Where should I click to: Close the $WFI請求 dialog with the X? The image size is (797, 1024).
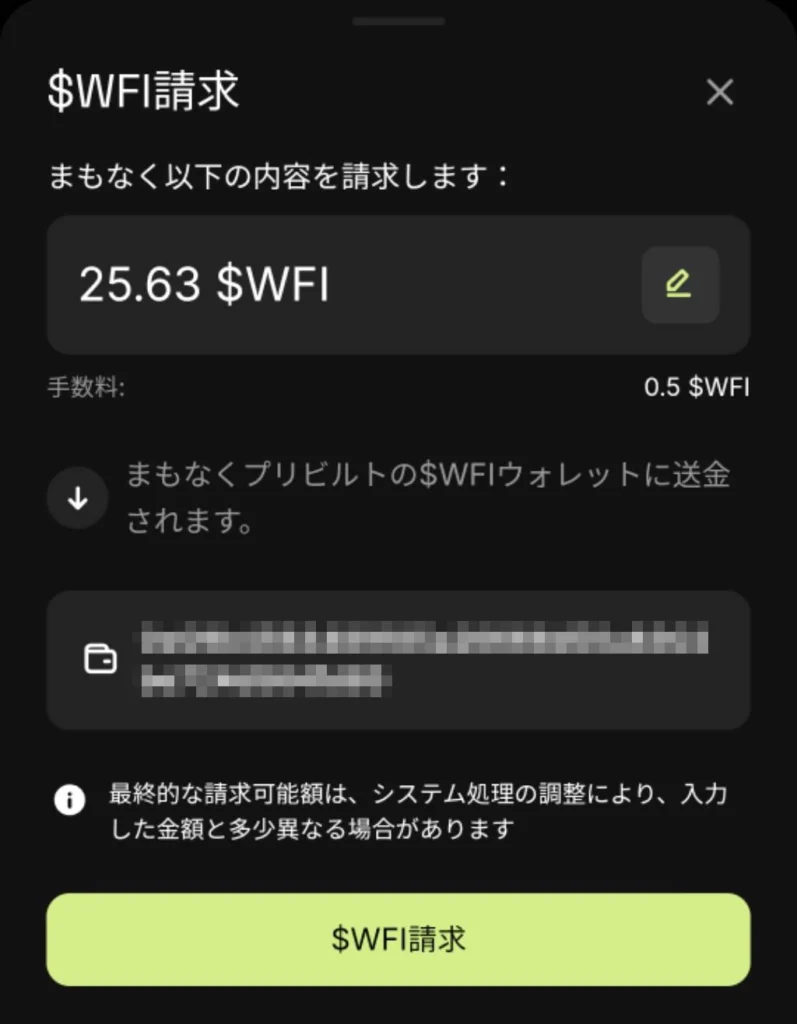click(719, 92)
